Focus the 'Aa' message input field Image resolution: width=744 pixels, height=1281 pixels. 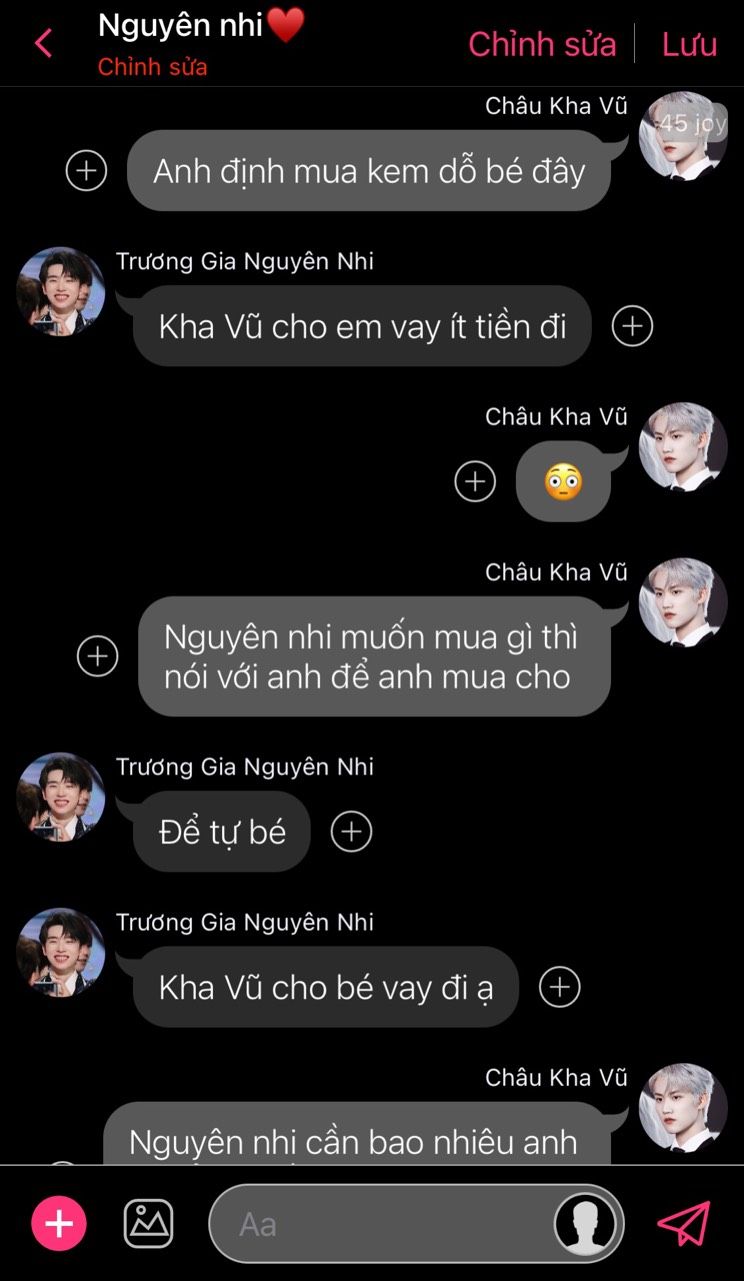click(x=380, y=1224)
